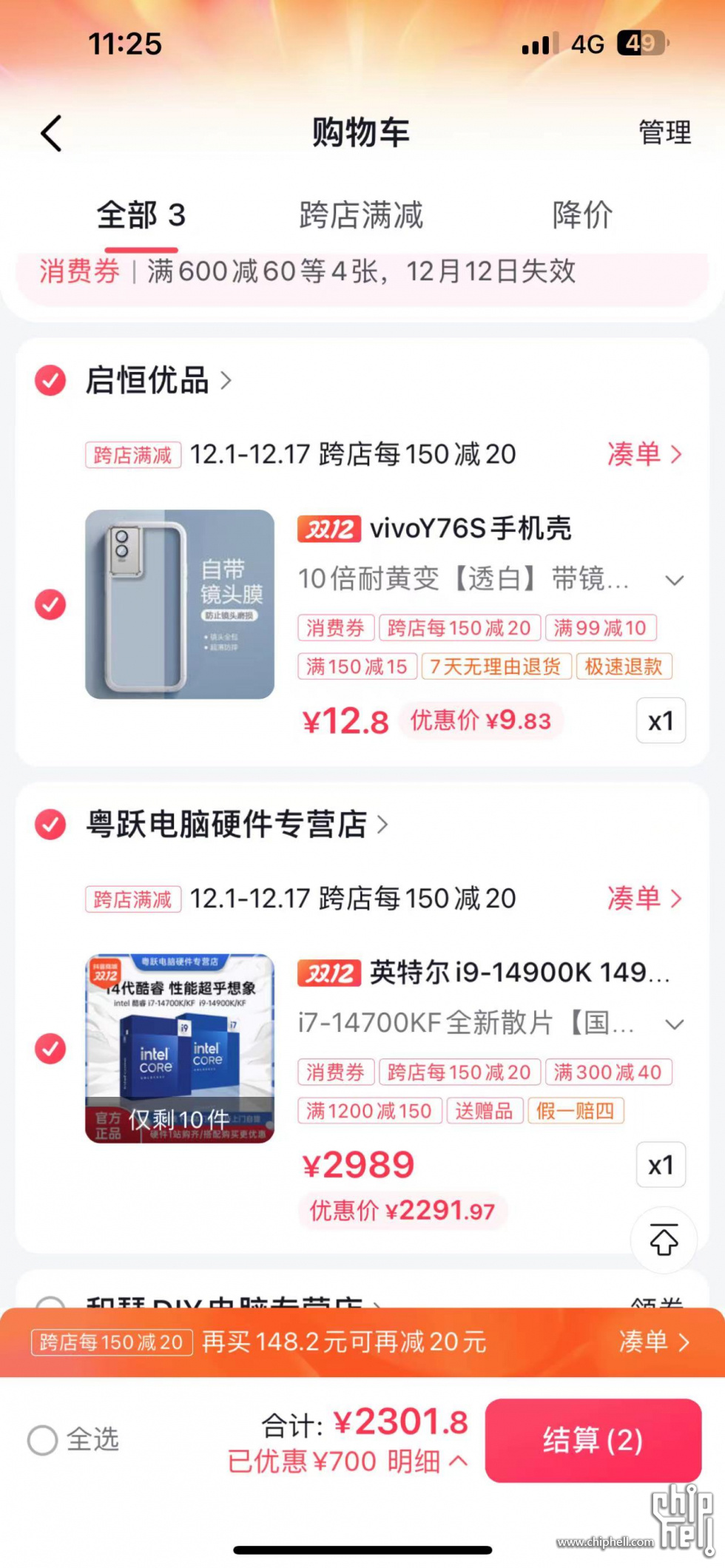725x1568 pixels.
Task: Tap 结算 (2) to check out
Action: 593,1439
